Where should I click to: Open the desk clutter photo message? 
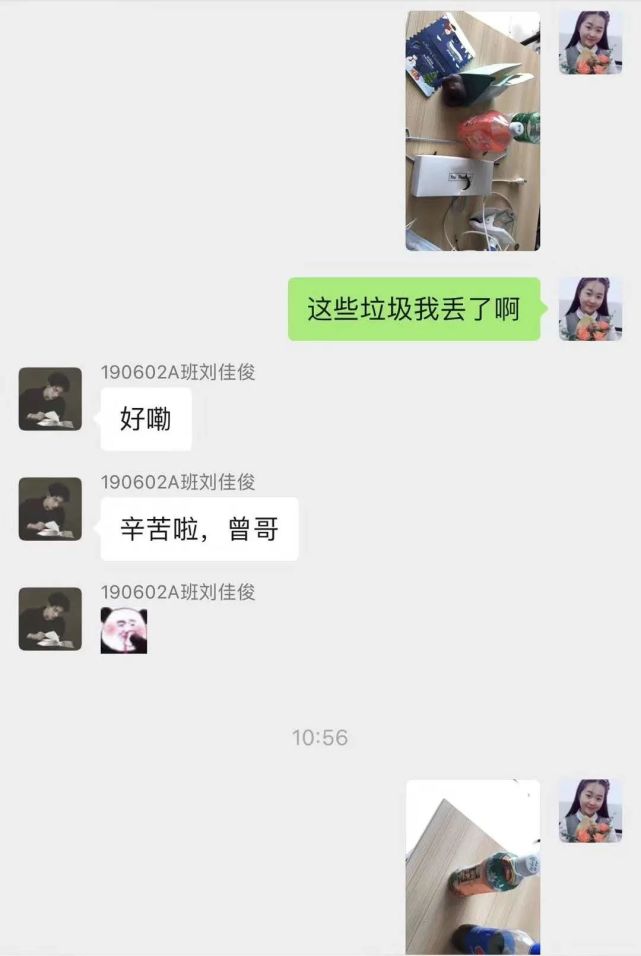click(x=472, y=131)
